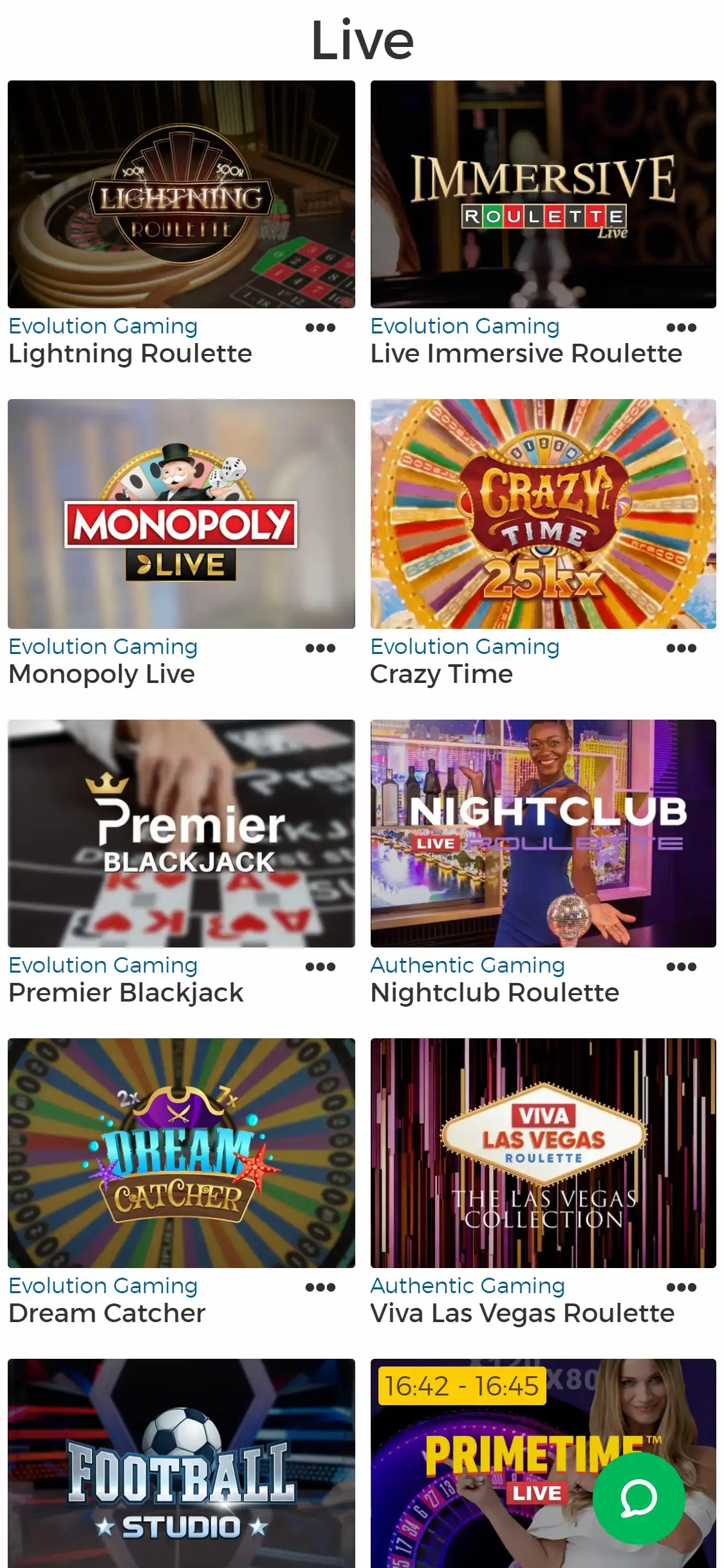Image resolution: width=724 pixels, height=1568 pixels.
Task: Open more options for Nightclub Roulette
Action: 681,967
